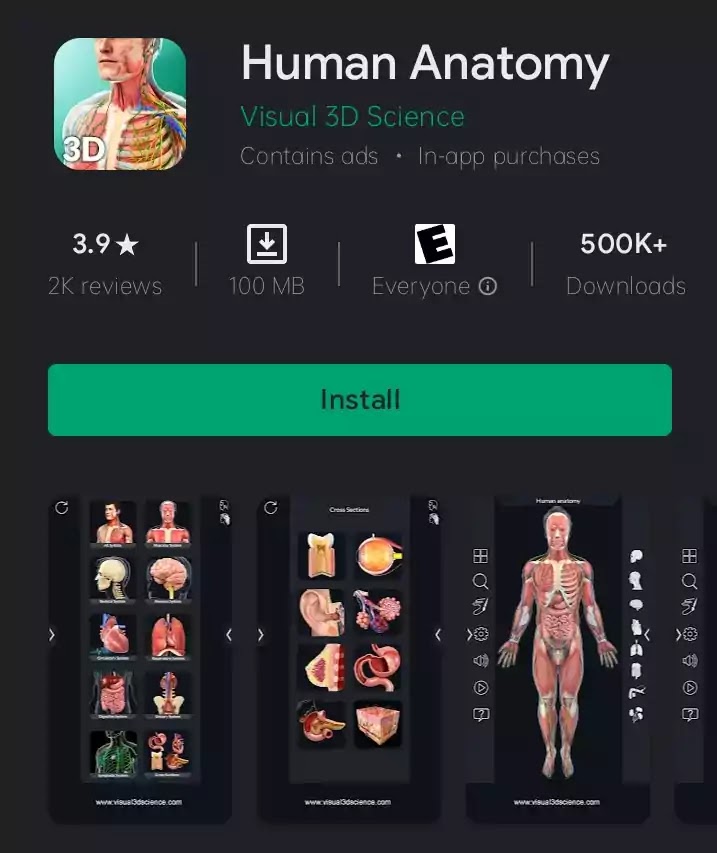View the 3.9 star reviews section
Screen dimensions: 717x853
tap(105, 264)
